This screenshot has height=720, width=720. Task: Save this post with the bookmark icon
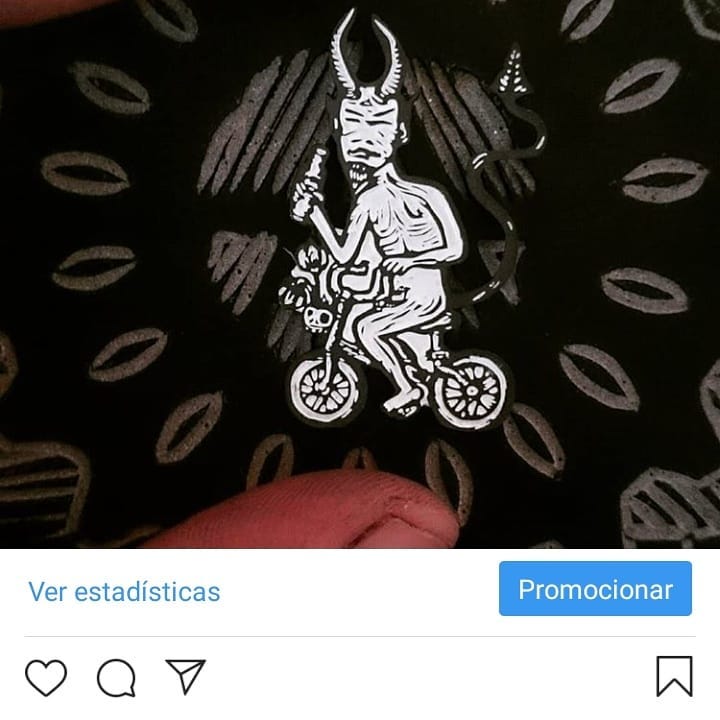[674, 677]
